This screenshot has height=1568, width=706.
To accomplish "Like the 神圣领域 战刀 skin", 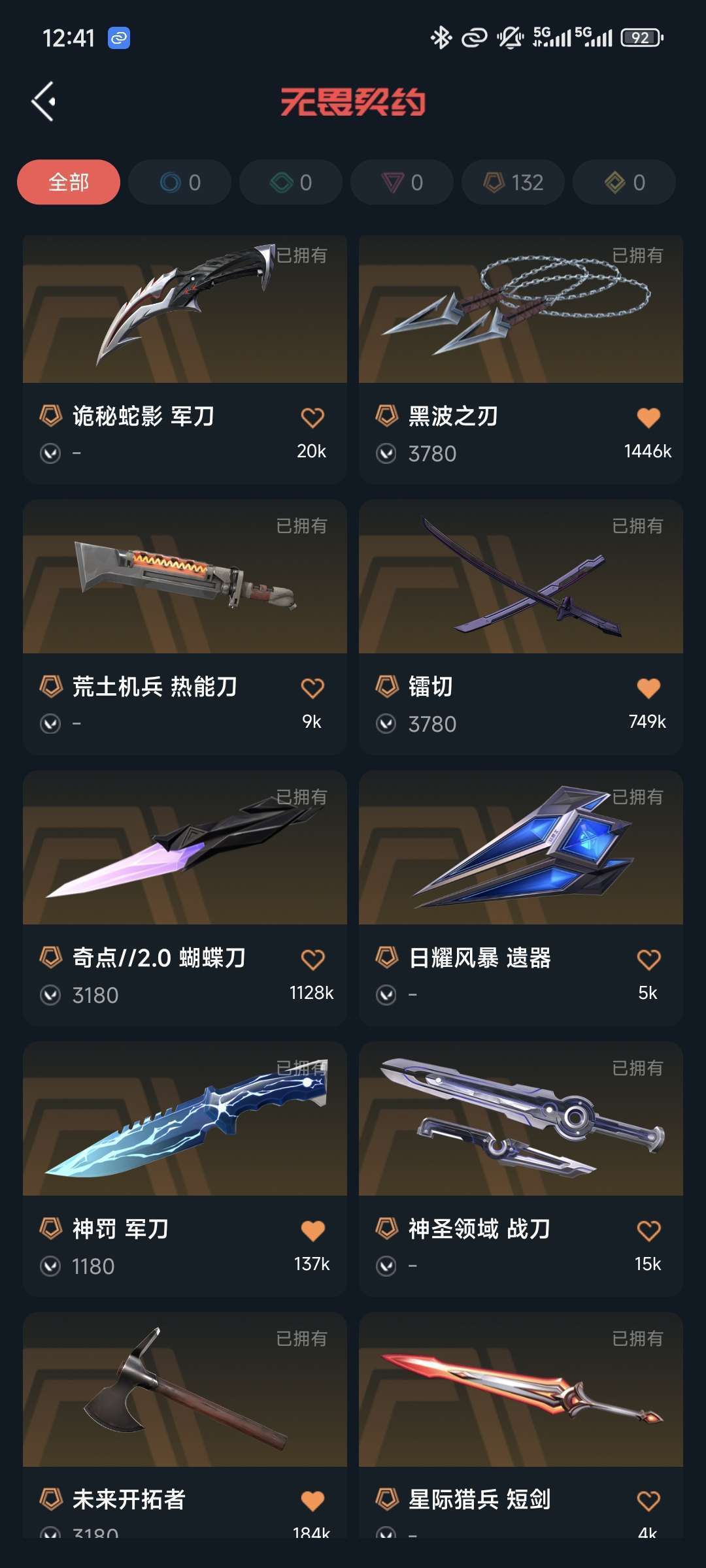I will [x=648, y=1230].
